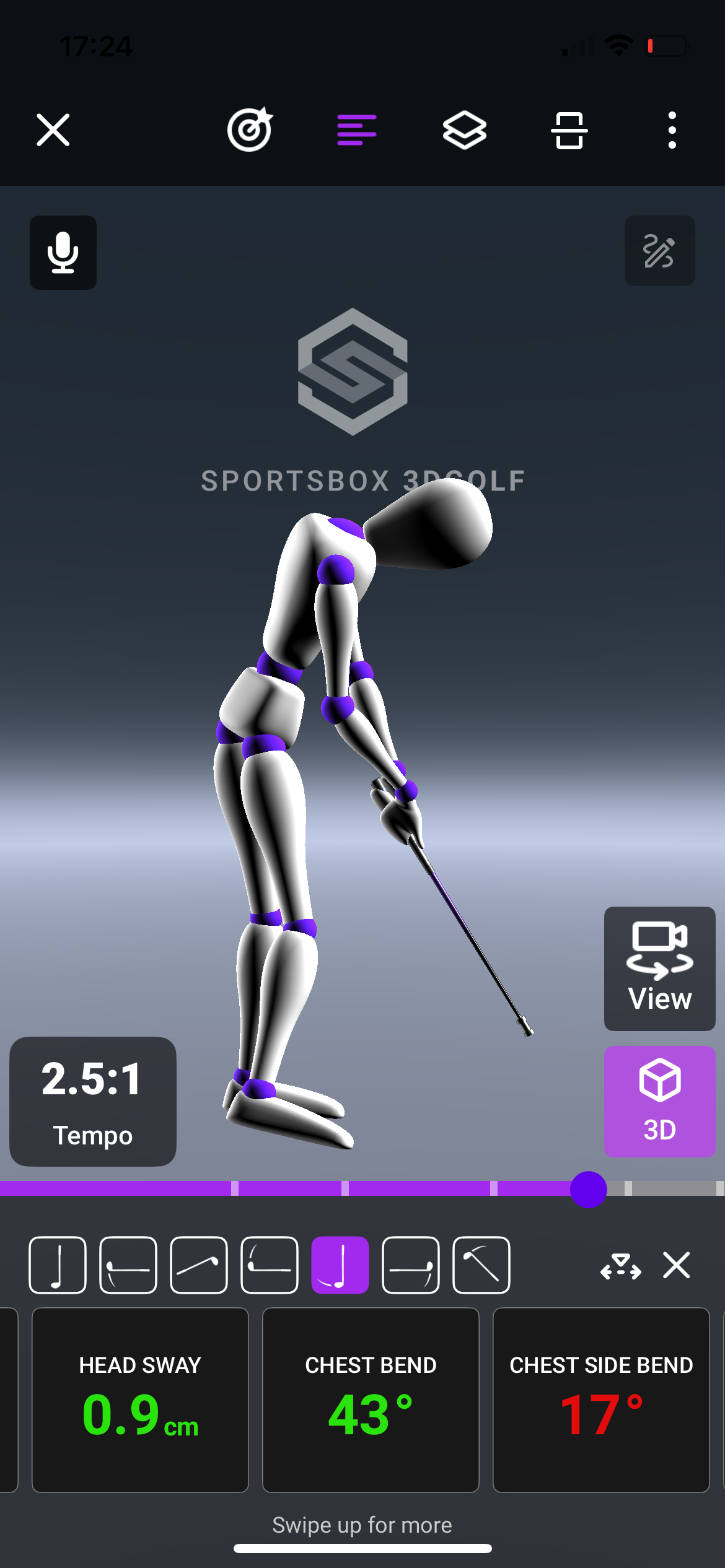Tap the purple text lines icon
The image size is (725, 1568).
pos(356,130)
